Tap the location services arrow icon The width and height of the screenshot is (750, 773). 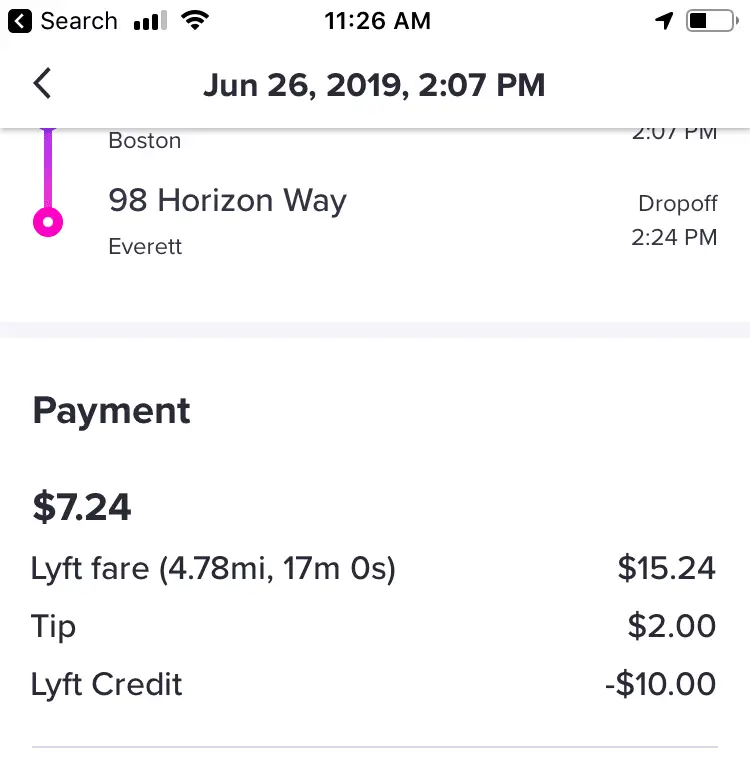point(663,20)
